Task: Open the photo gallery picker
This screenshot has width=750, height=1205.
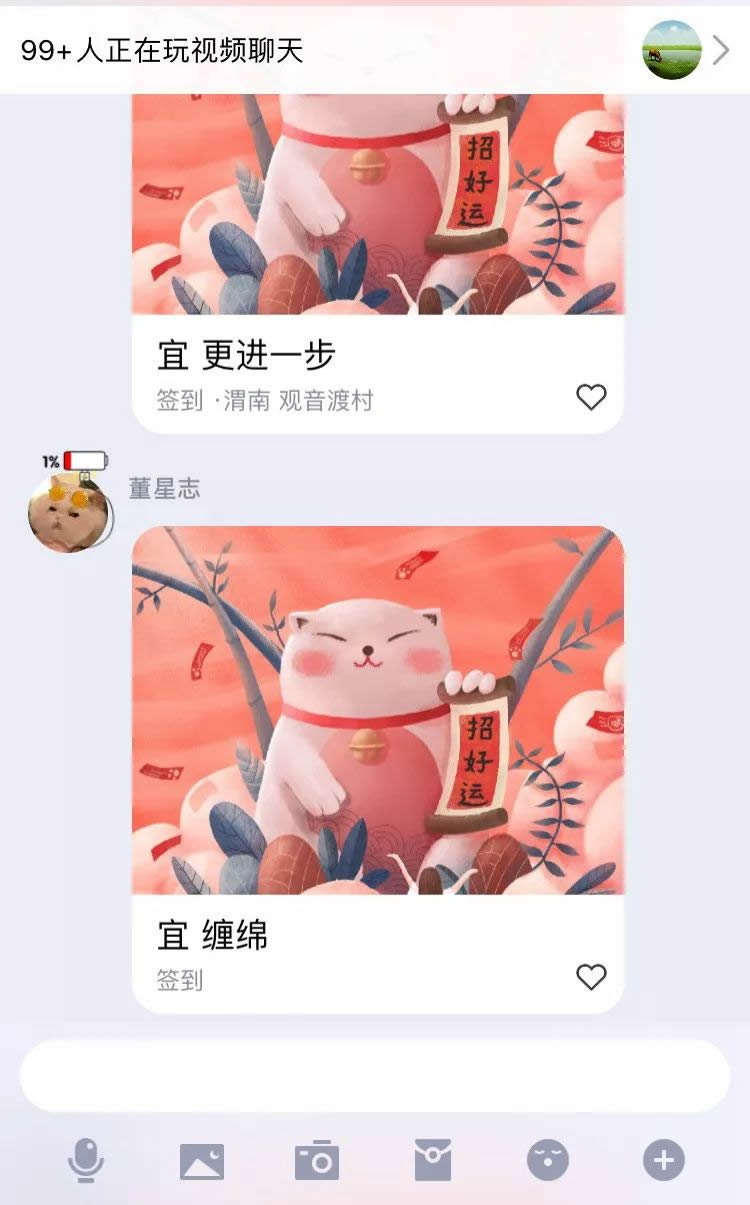Action: tap(202, 1161)
